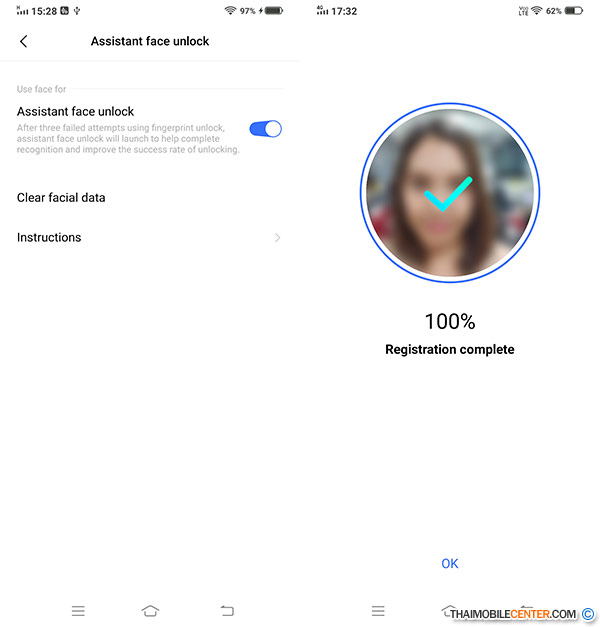Select Clear facial data
This screenshot has width=600, height=627.
point(62,197)
